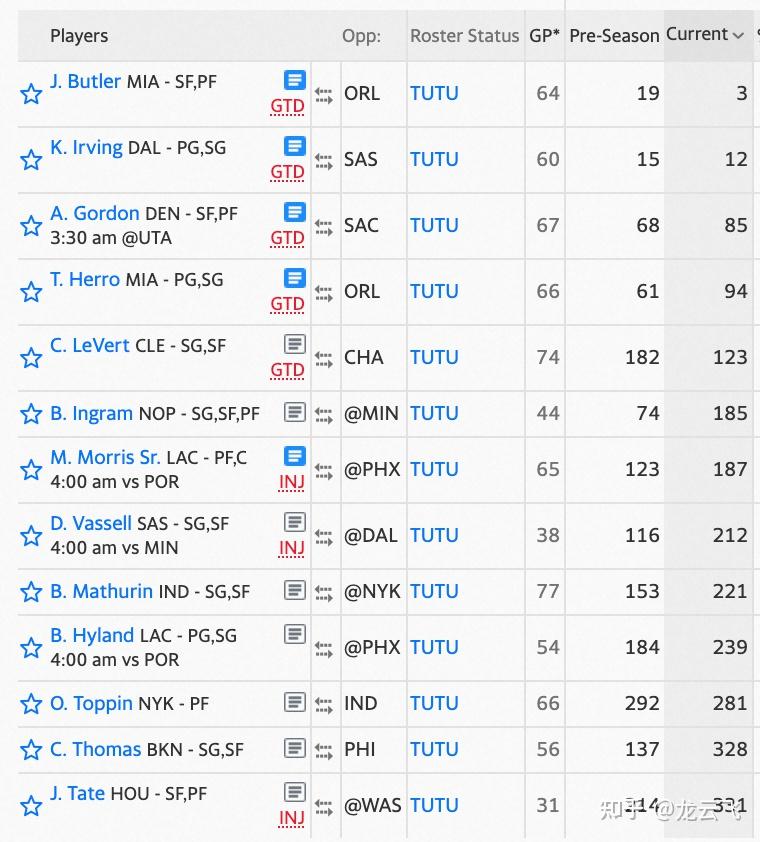This screenshot has width=760, height=842.
Task: Open K. Irving player profile
Action: click(x=86, y=147)
